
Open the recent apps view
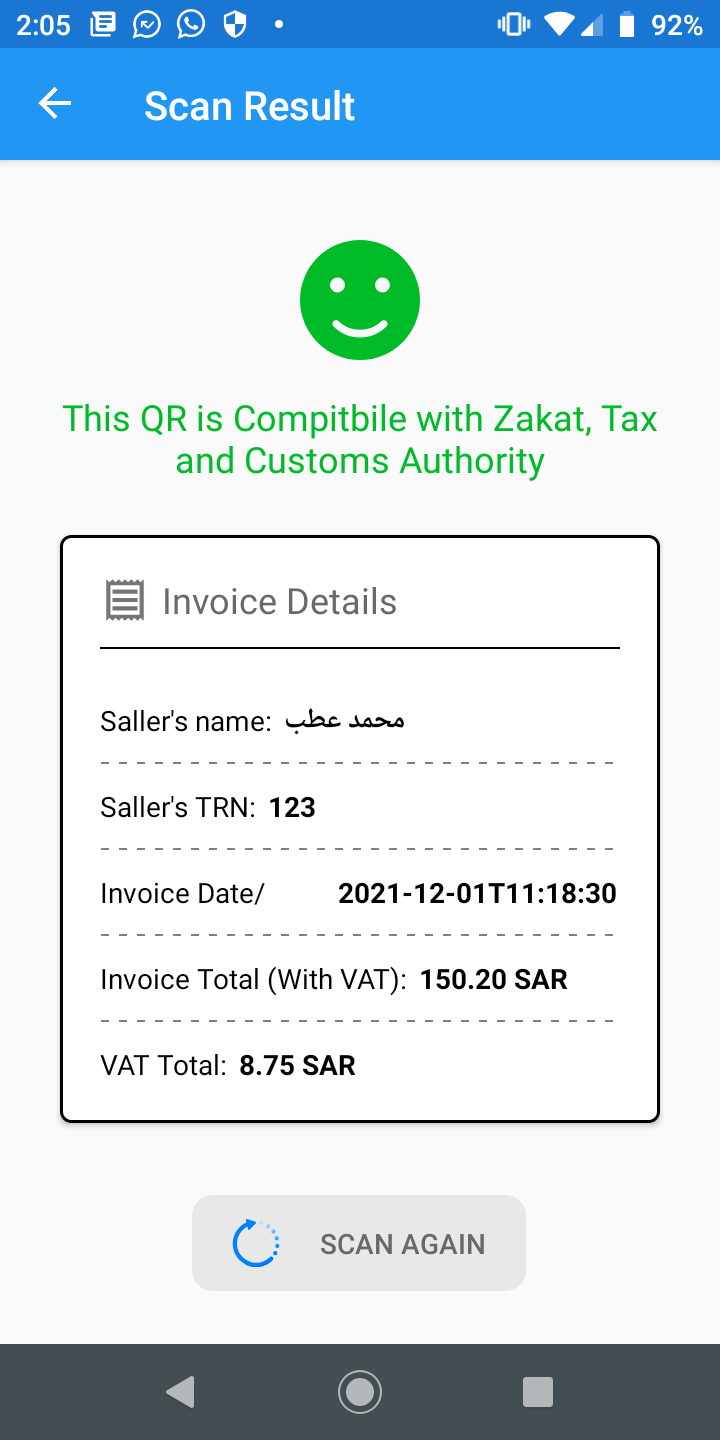(x=538, y=1391)
